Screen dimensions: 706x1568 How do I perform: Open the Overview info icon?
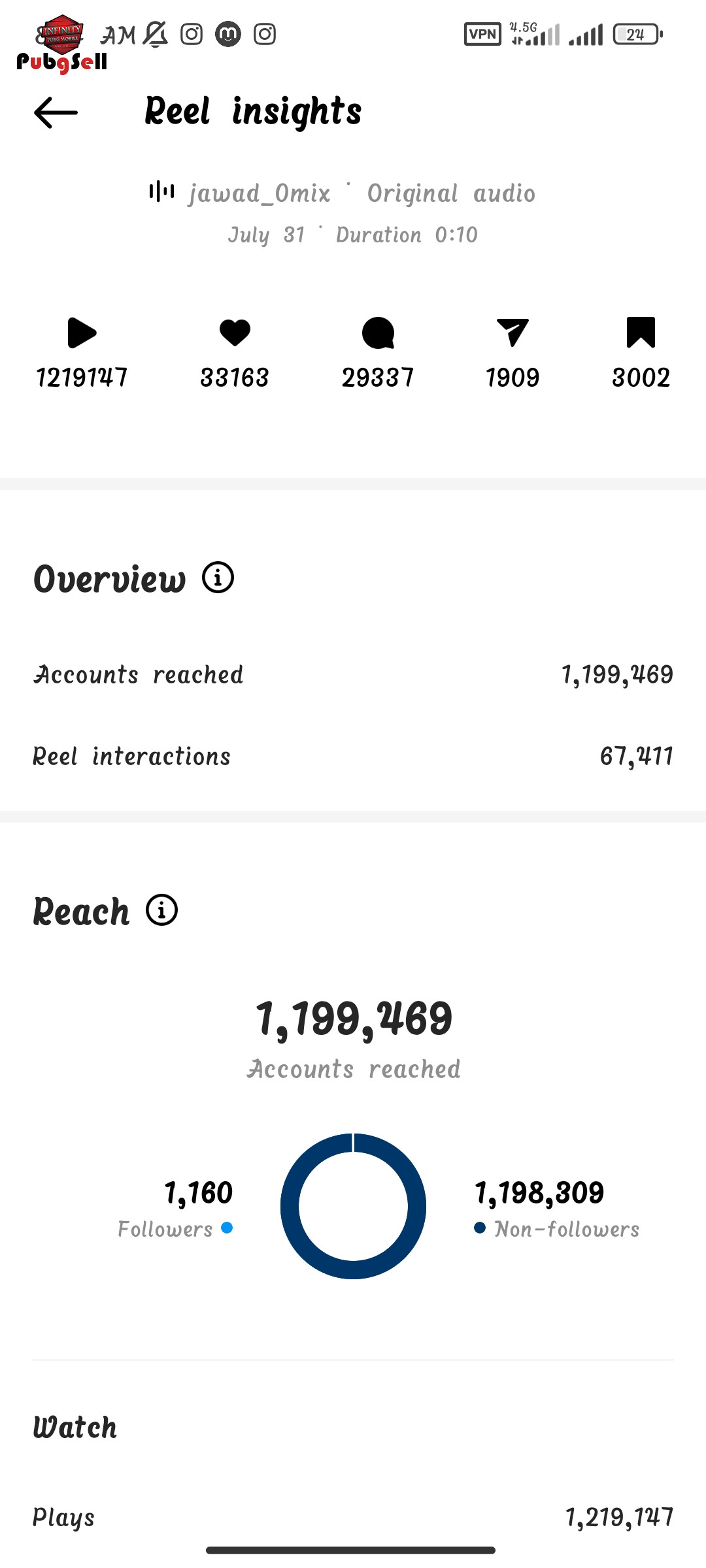pos(218,578)
